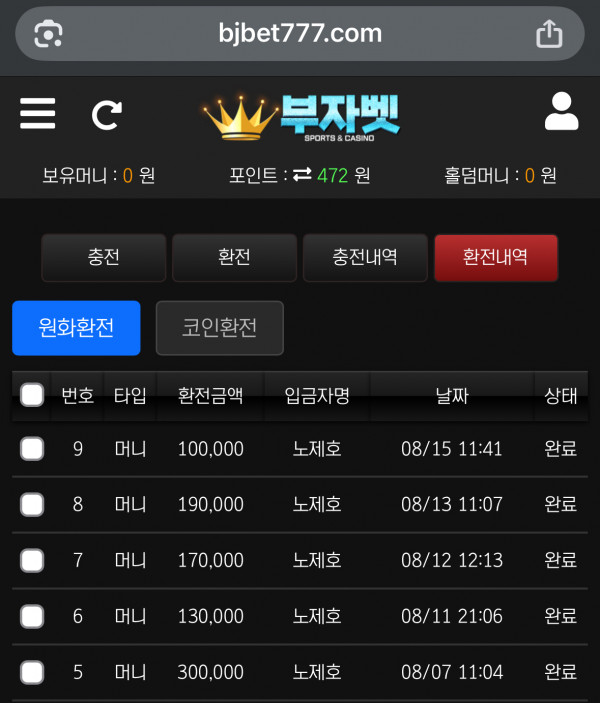Tap the browser share icon

[x=549, y=34]
